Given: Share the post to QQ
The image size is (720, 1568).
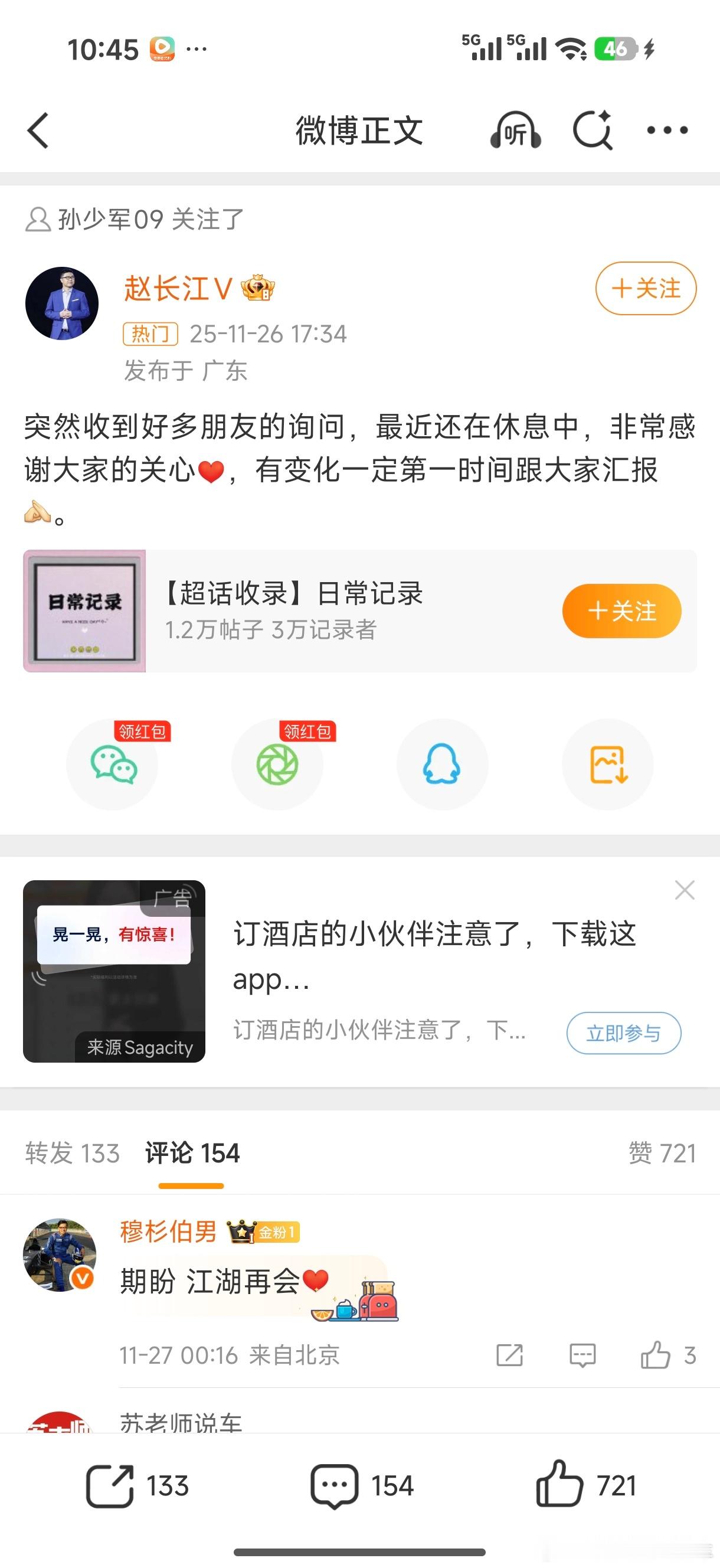Looking at the screenshot, I should click(x=443, y=765).
